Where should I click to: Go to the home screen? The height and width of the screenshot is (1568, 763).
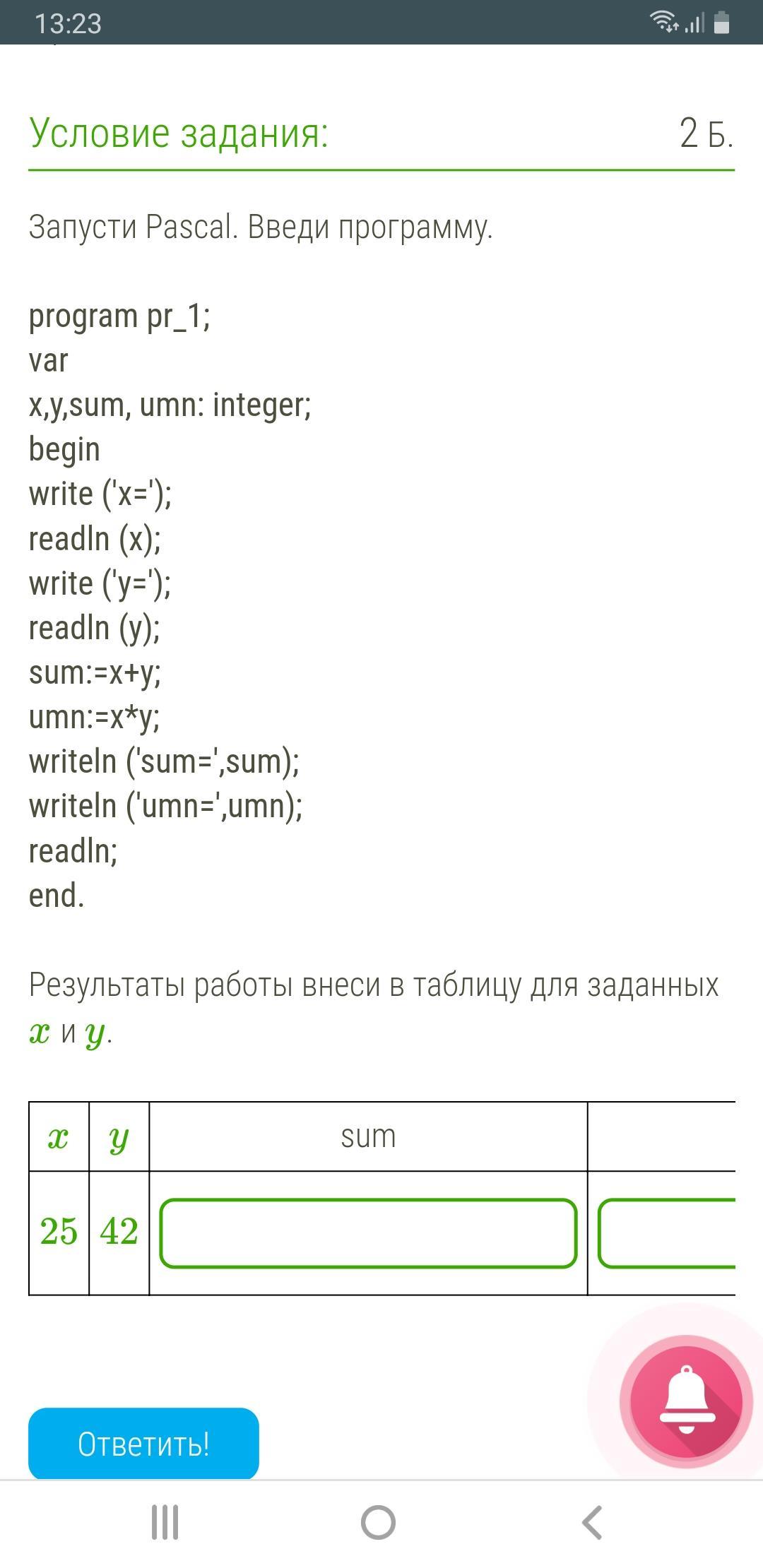[378, 1522]
